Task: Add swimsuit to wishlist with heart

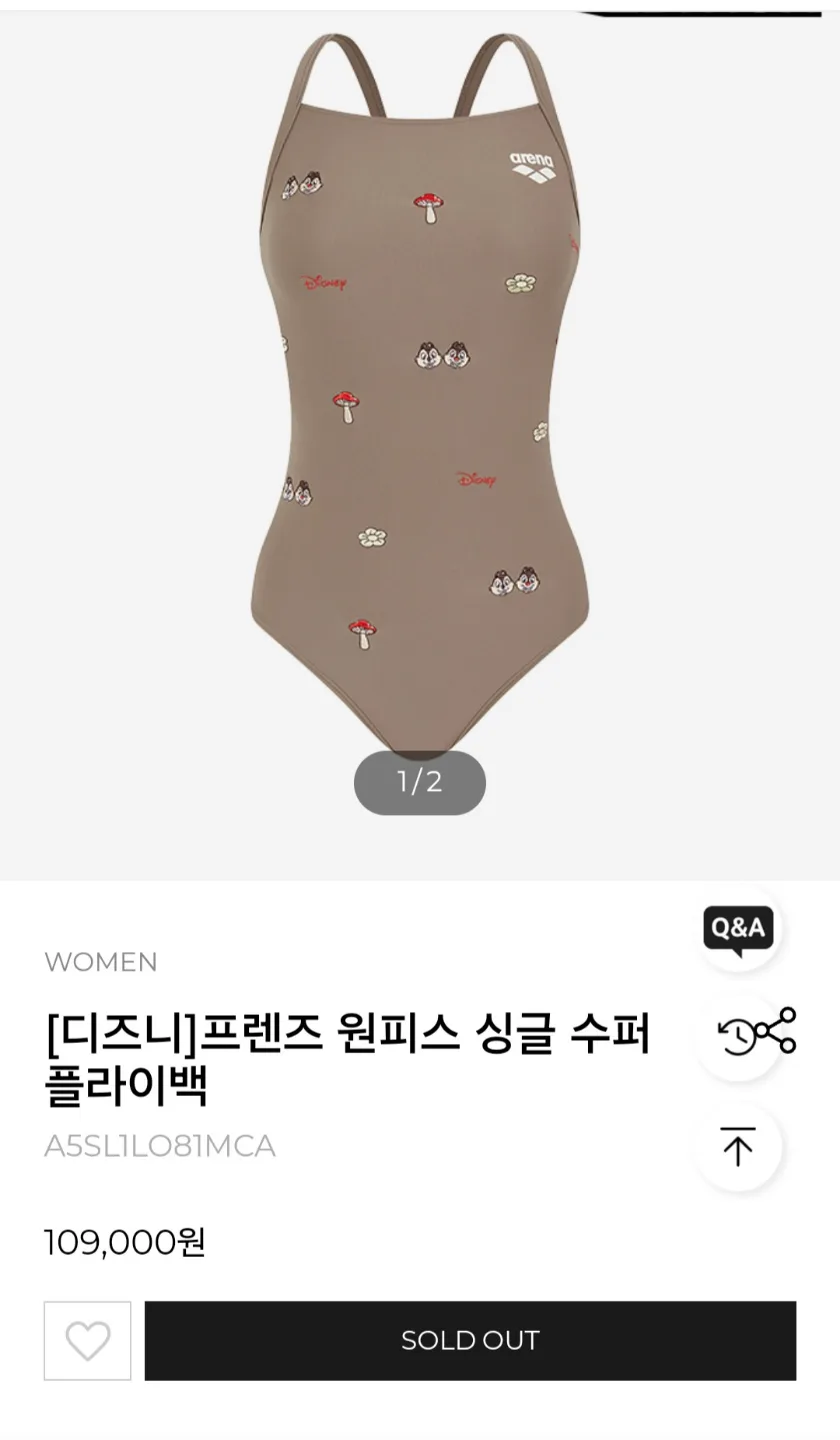Action: [87, 1340]
